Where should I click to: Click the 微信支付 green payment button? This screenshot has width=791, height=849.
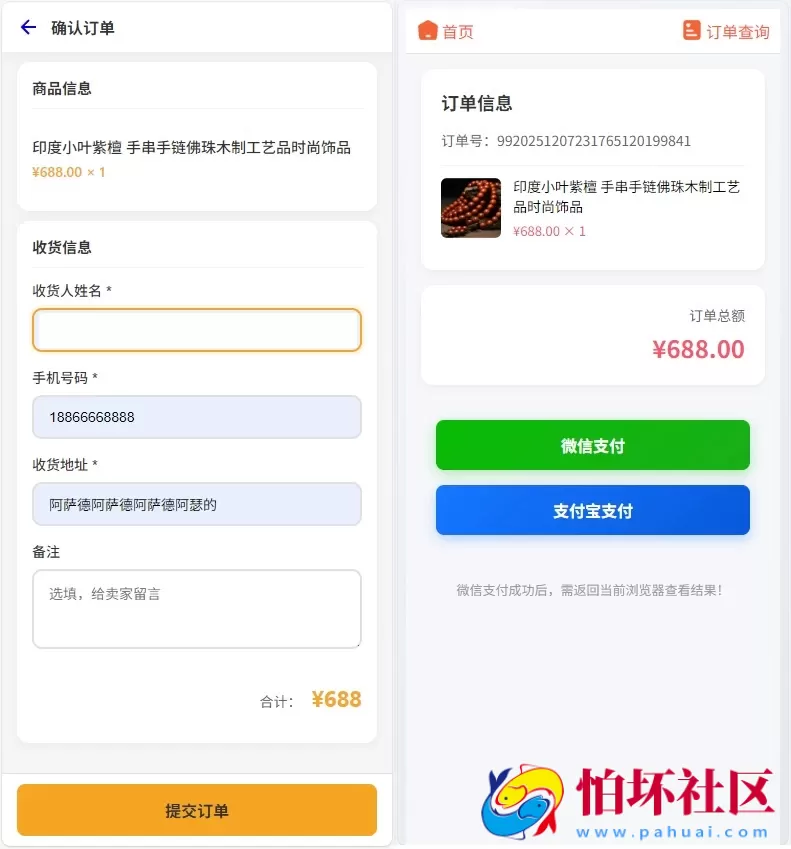coord(592,444)
